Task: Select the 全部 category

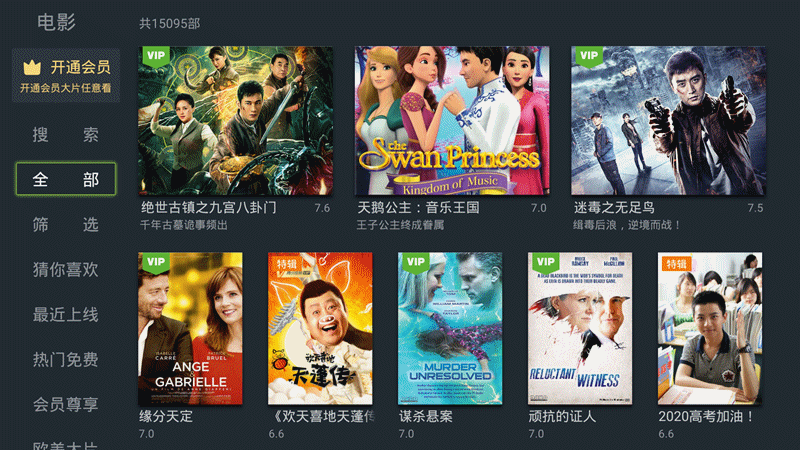Action: pyautogui.click(x=66, y=180)
